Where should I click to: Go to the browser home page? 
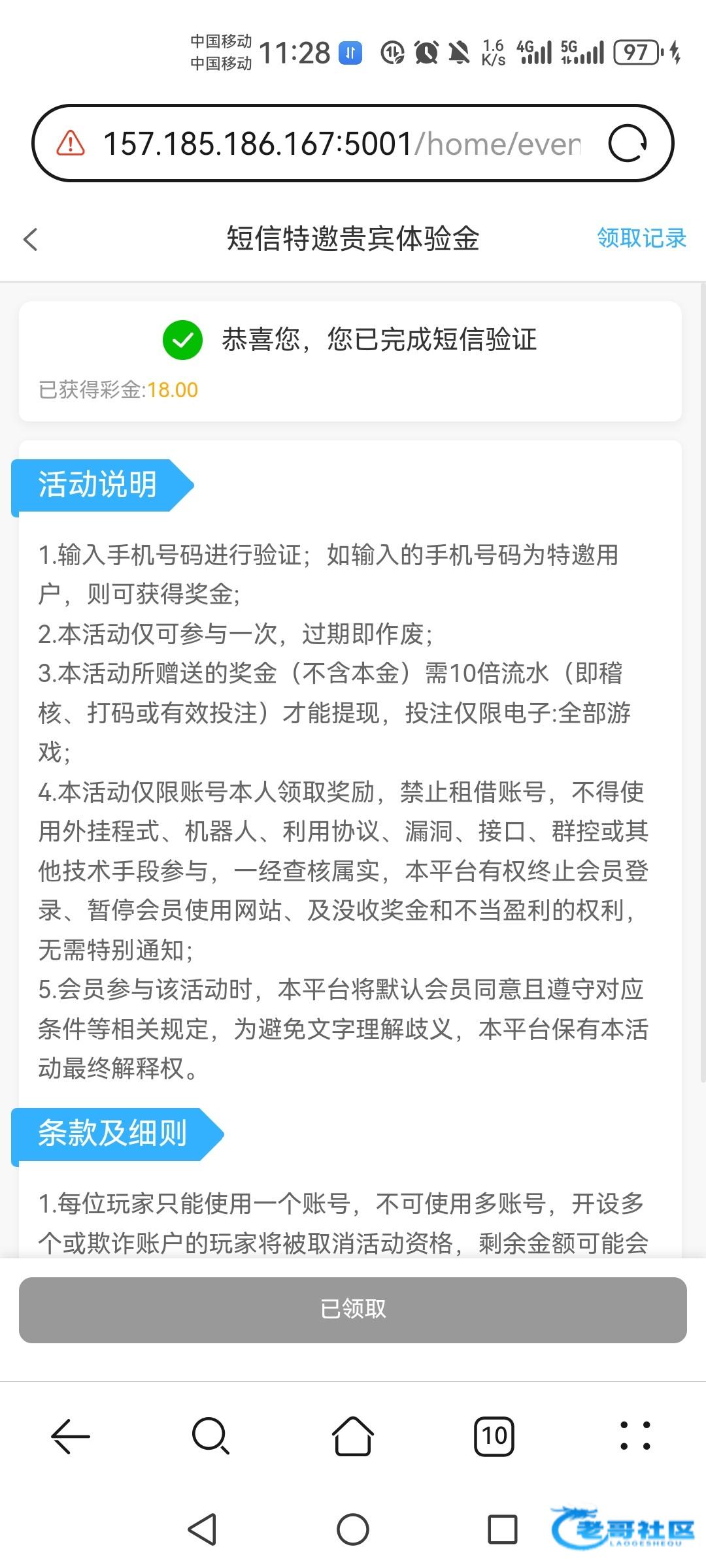pyautogui.click(x=353, y=1436)
